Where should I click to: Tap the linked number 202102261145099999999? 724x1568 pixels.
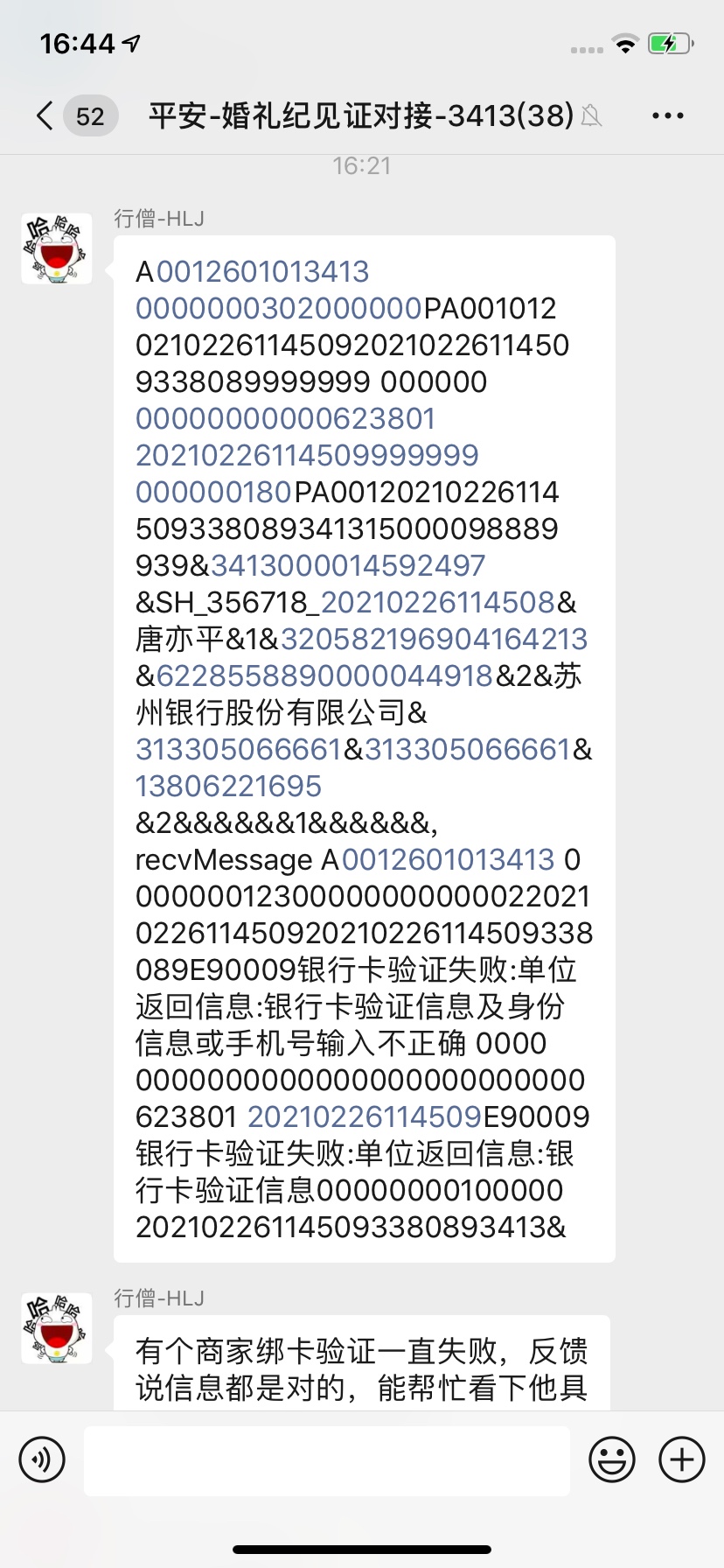tap(307, 455)
